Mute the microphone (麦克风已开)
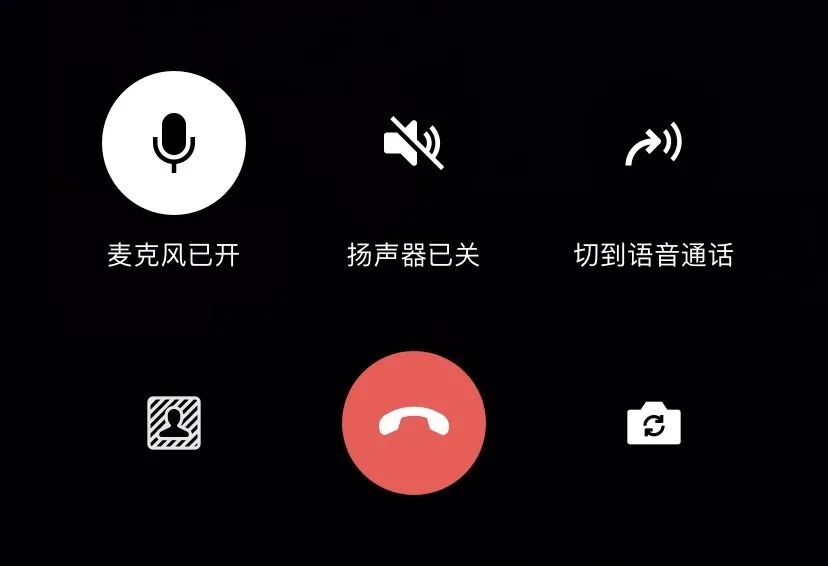The width and height of the screenshot is (828, 566). [x=174, y=143]
